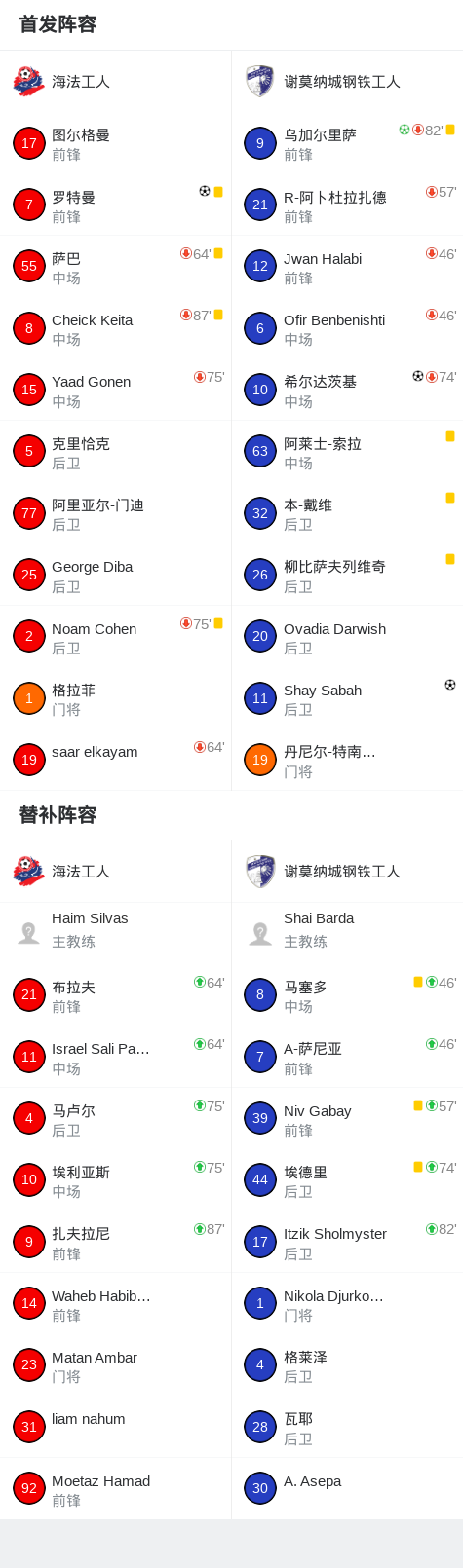This screenshot has width=463, height=1568.
Task: Select substitute 埃德里
Action: 347,1180
